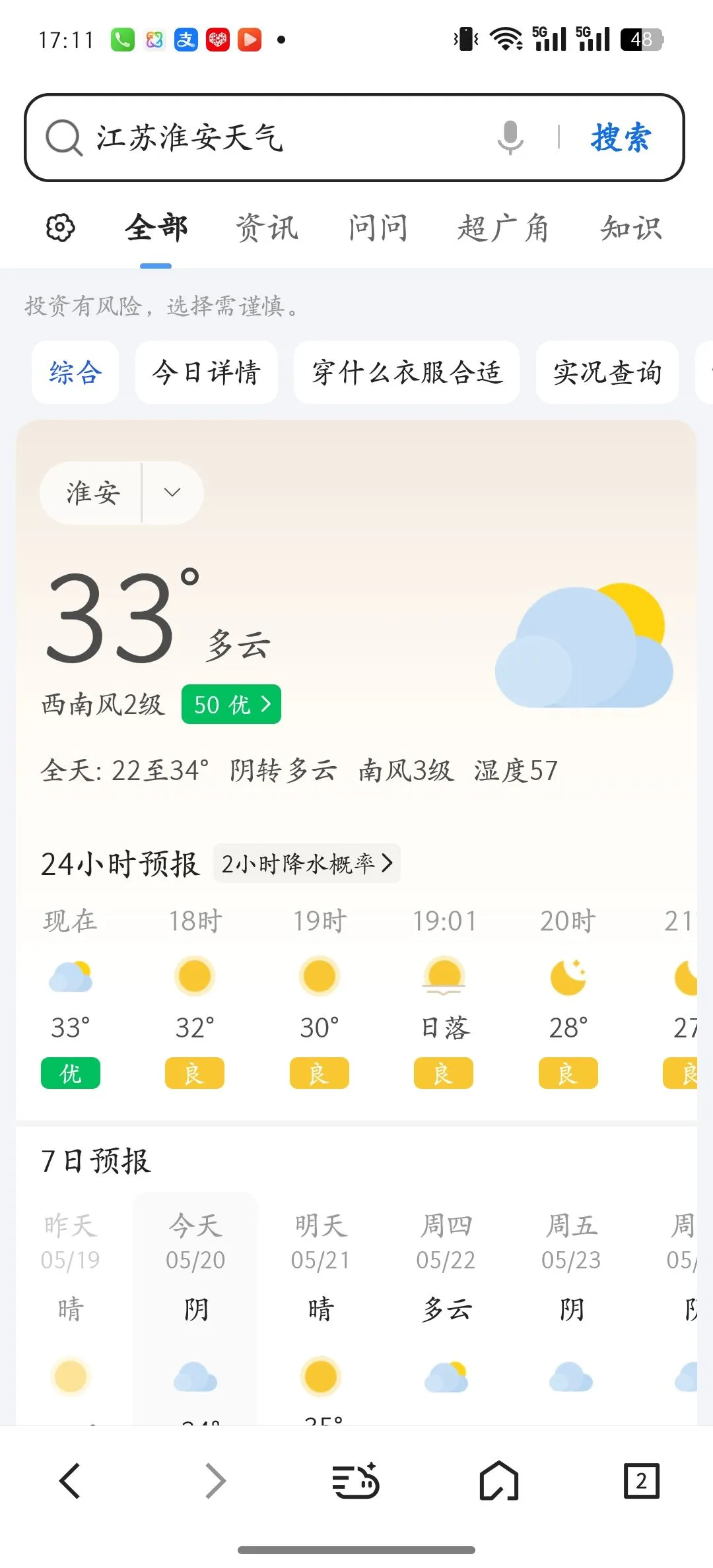Viewport: 713px width, 1568px height.
Task: Tap the 搜索 button
Action: click(621, 138)
